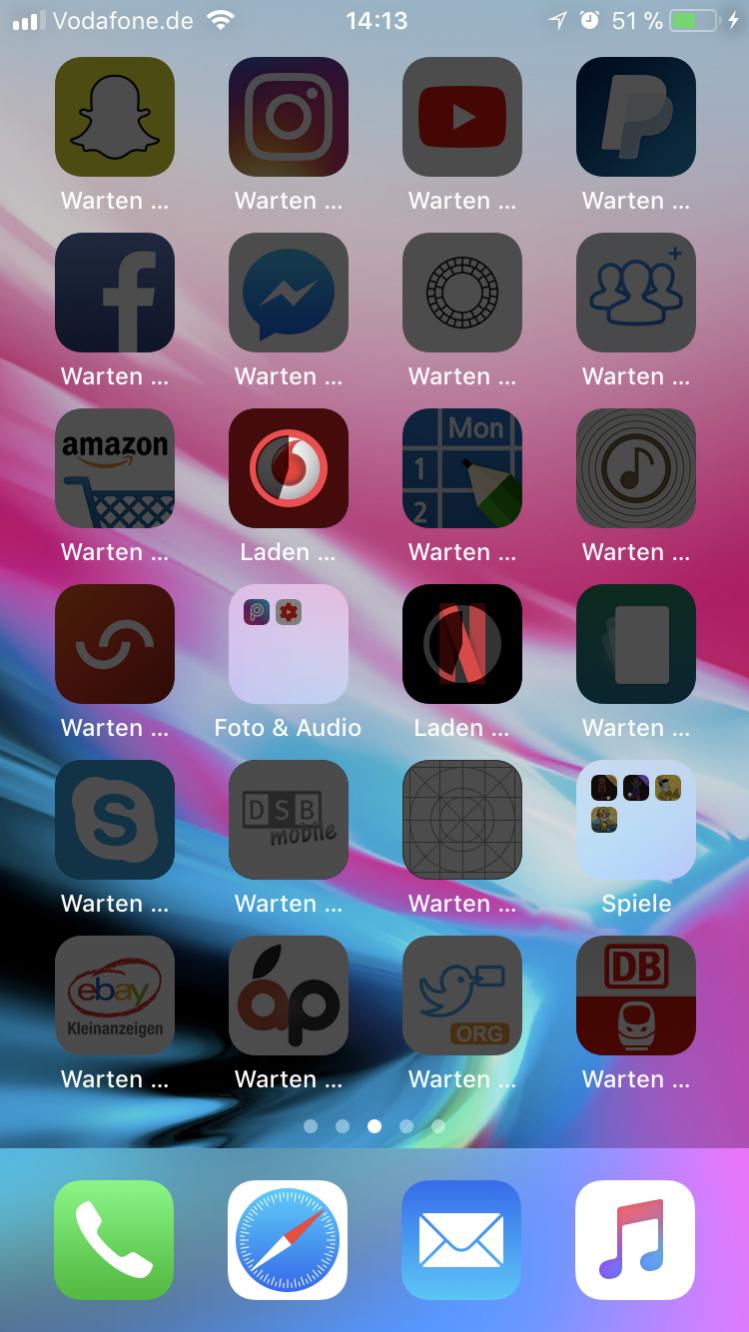Launch the Skype app
The image size is (749, 1332).
tap(115, 820)
